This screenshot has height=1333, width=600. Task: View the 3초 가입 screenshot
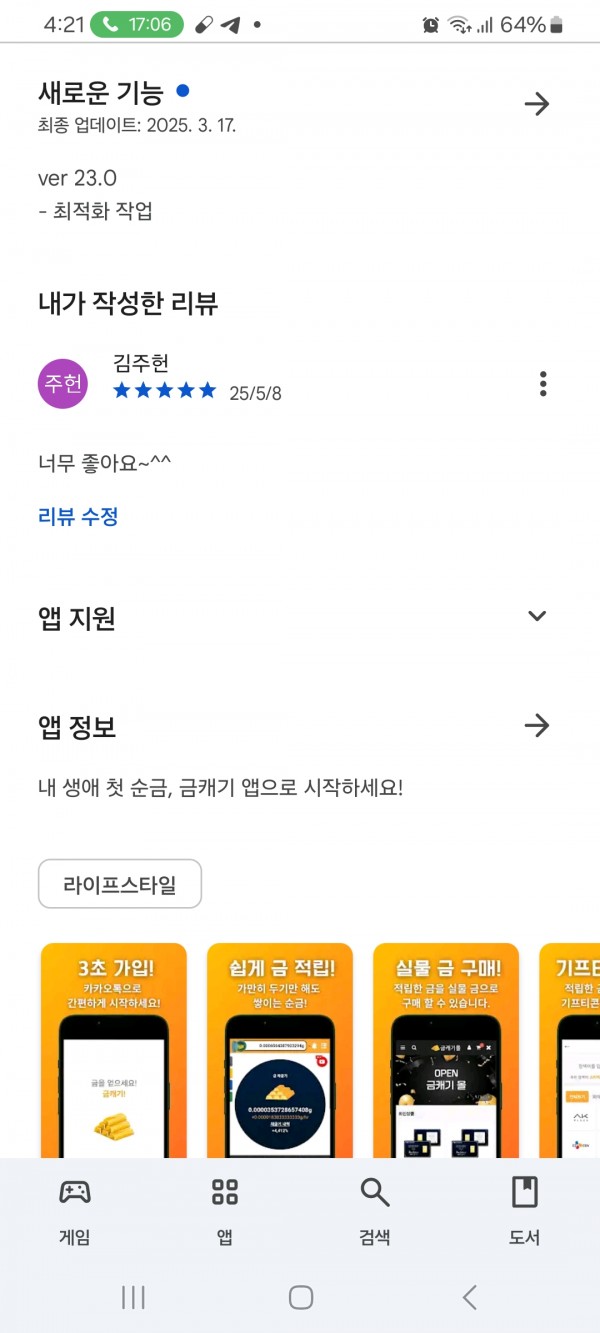coord(114,1050)
